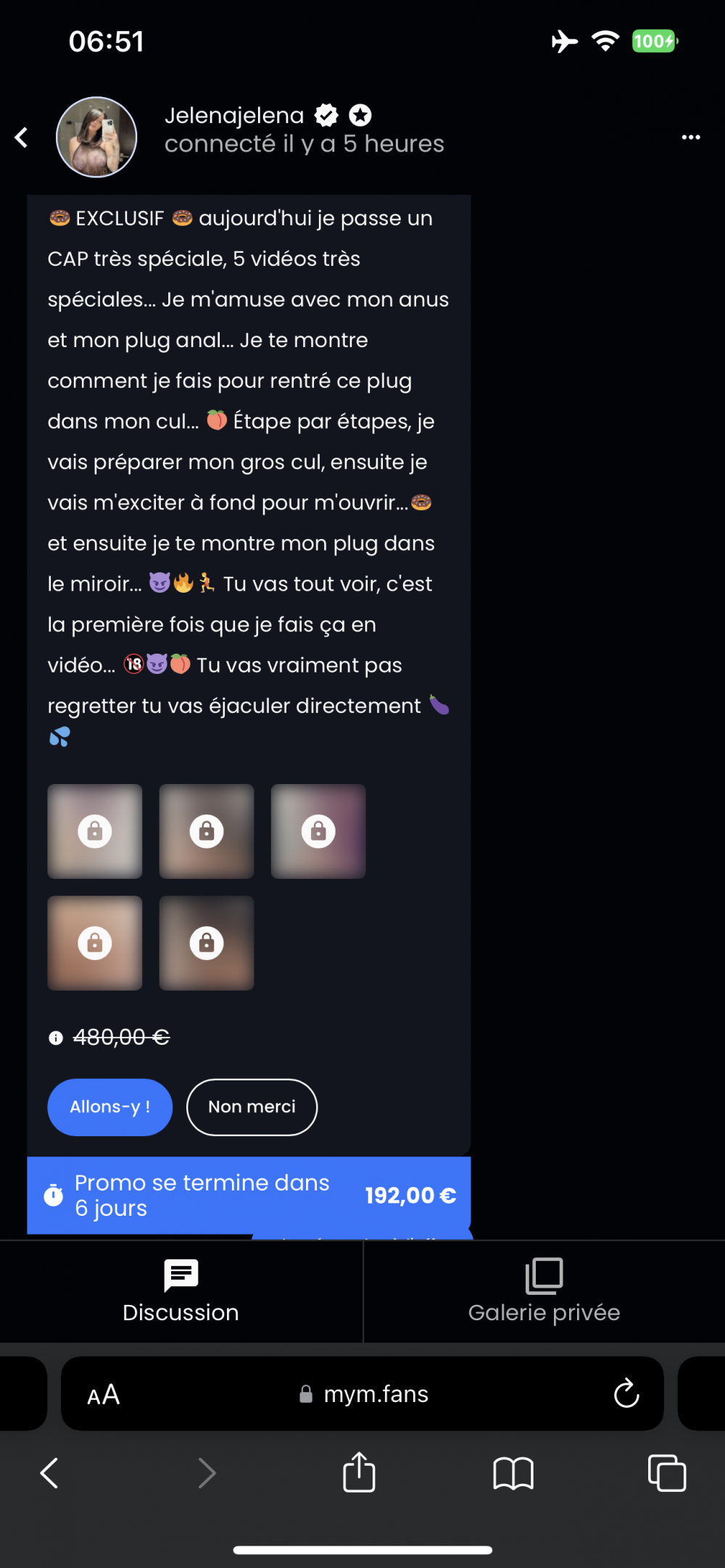
Task: Open the last locked video thumbnail
Action: point(207,943)
